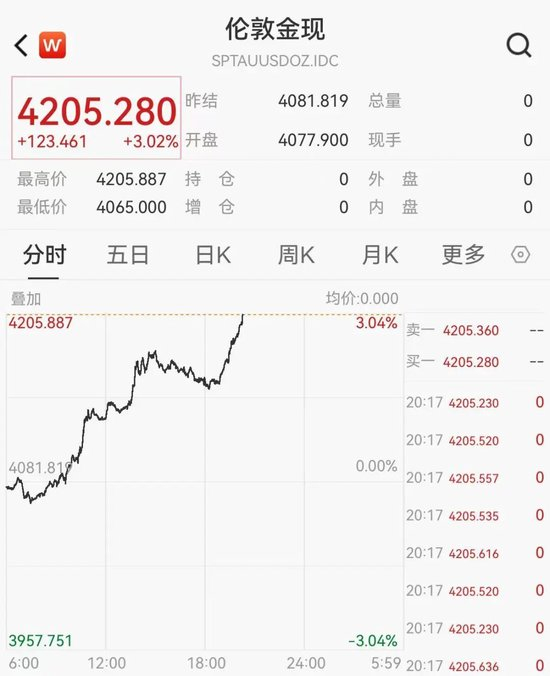Switch to the 五日 tab

pos(128,255)
